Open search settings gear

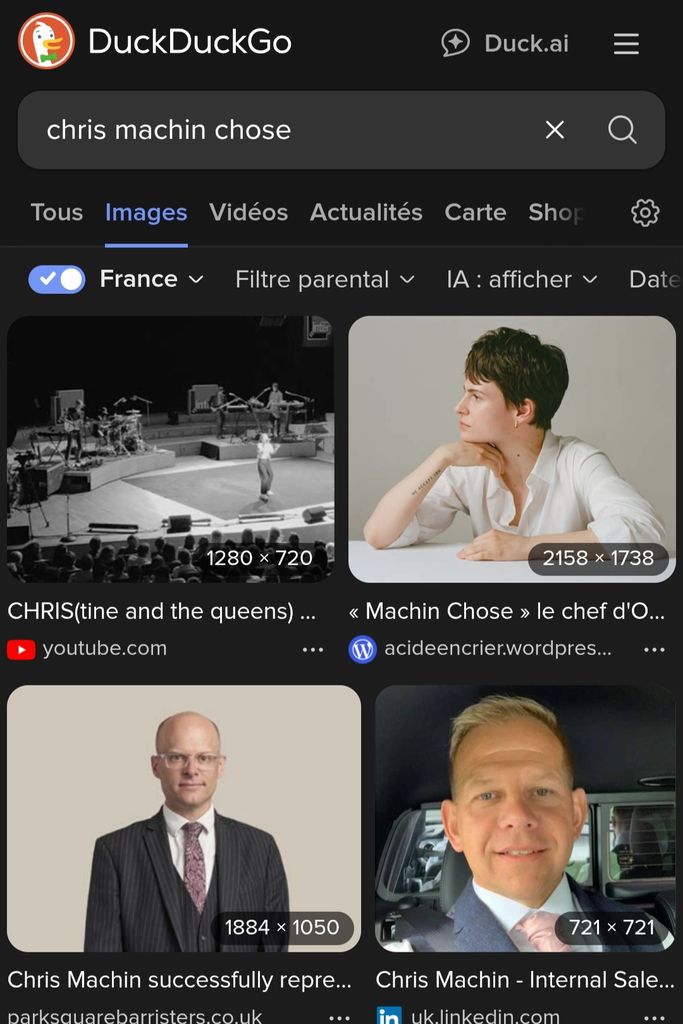(645, 212)
